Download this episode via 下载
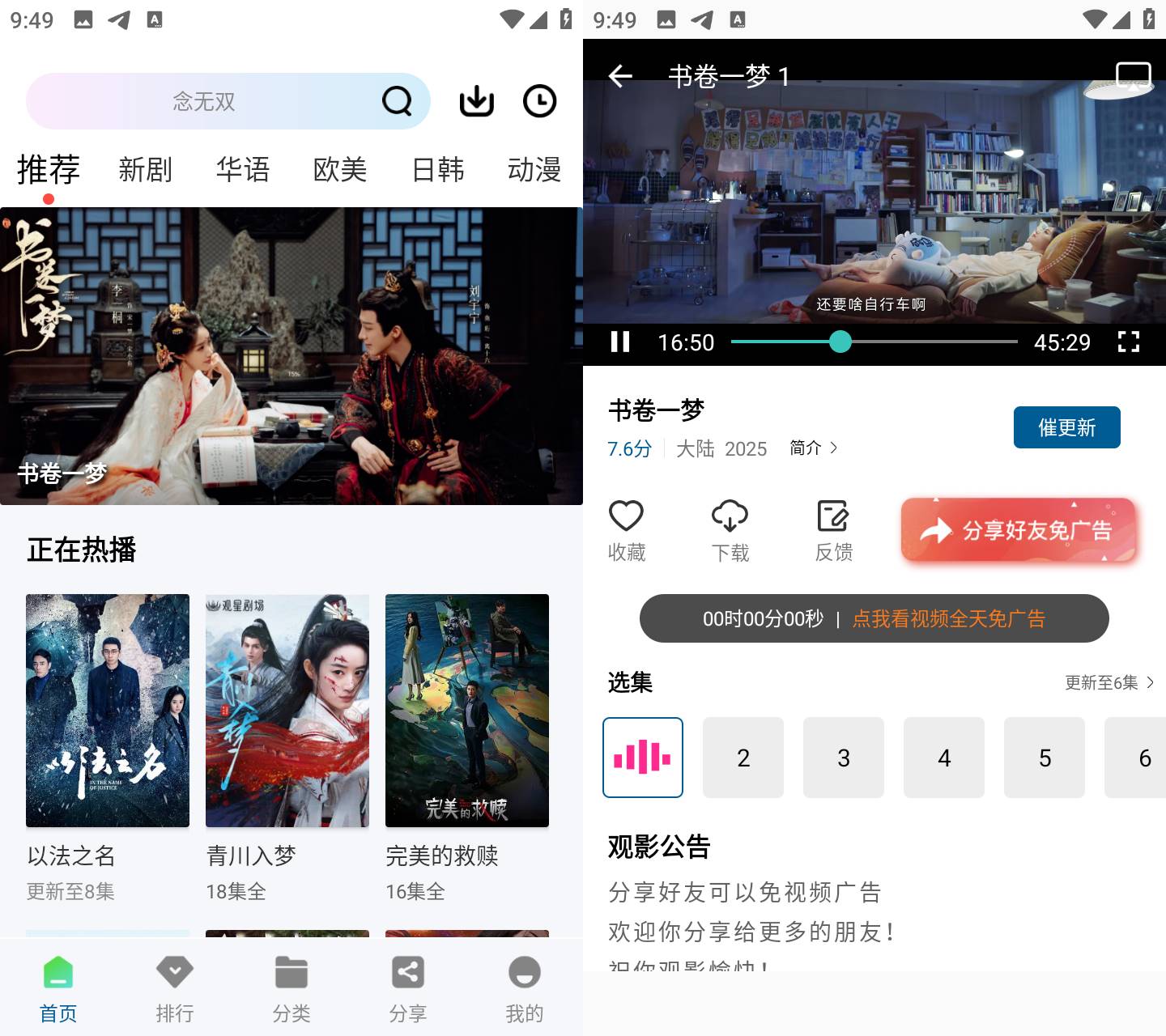 (730, 530)
